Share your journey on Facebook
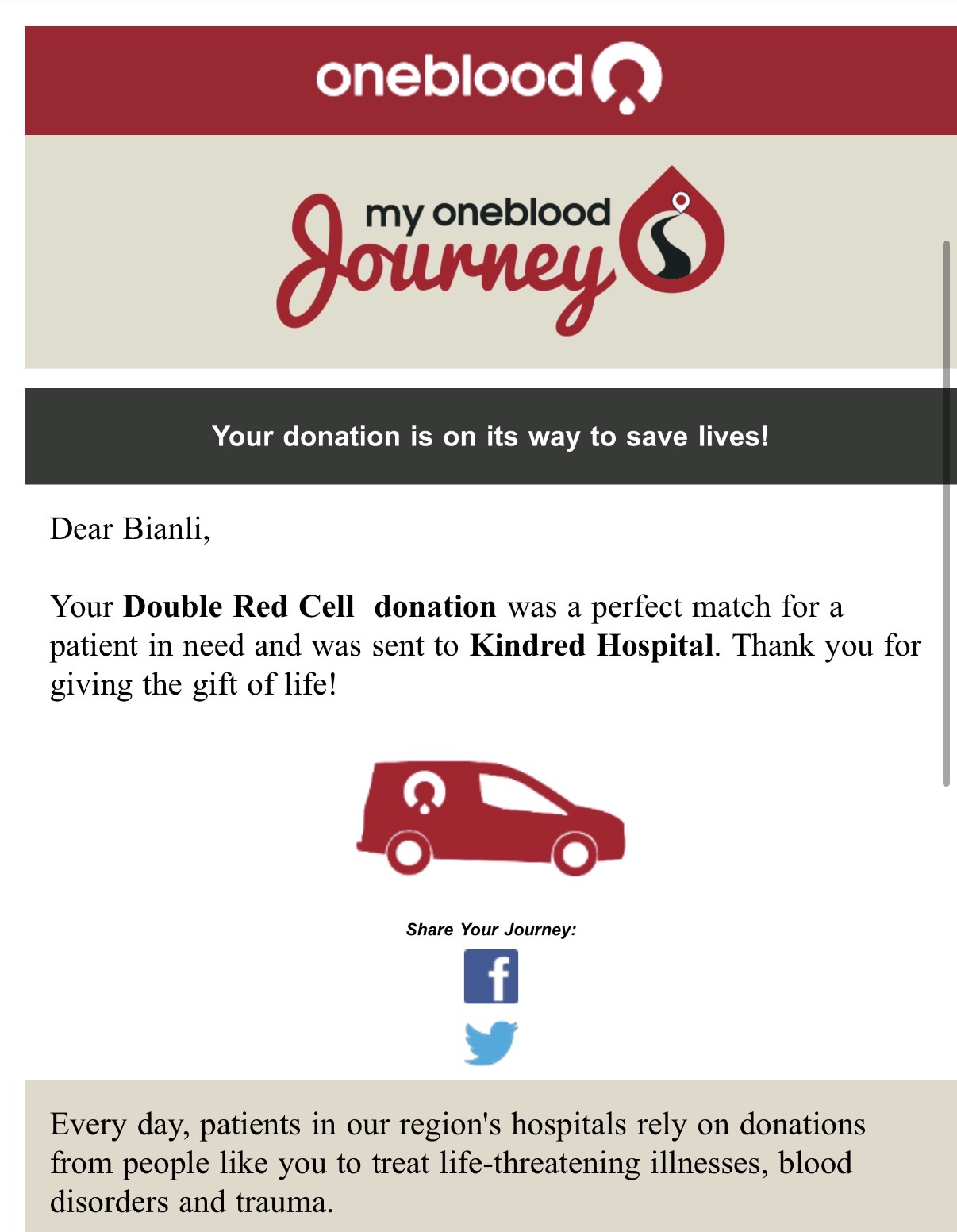This screenshot has height=1232, width=957. pyautogui.click(x=490, y=976)
